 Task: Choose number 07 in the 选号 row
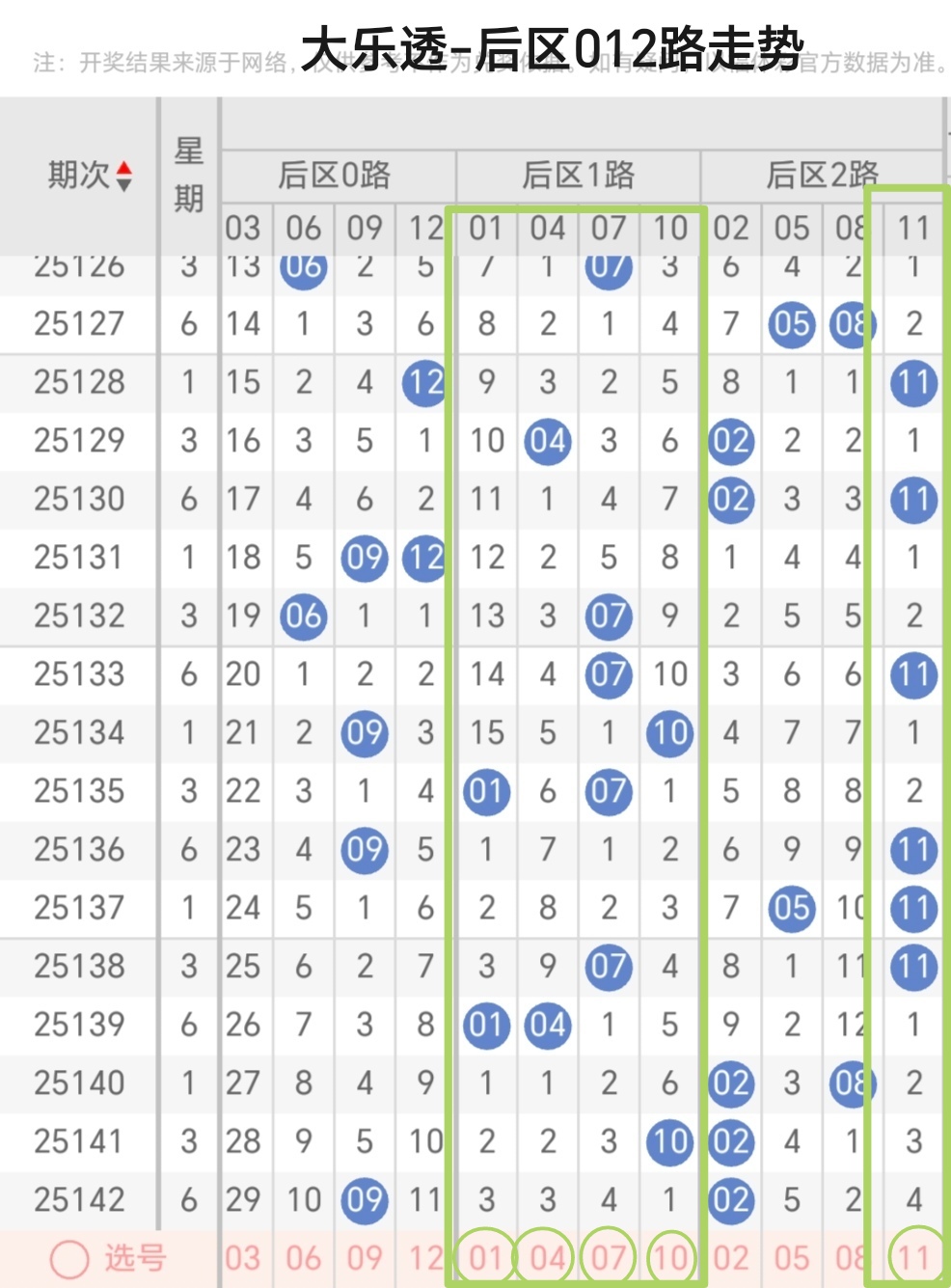[x=609, y=1258]
